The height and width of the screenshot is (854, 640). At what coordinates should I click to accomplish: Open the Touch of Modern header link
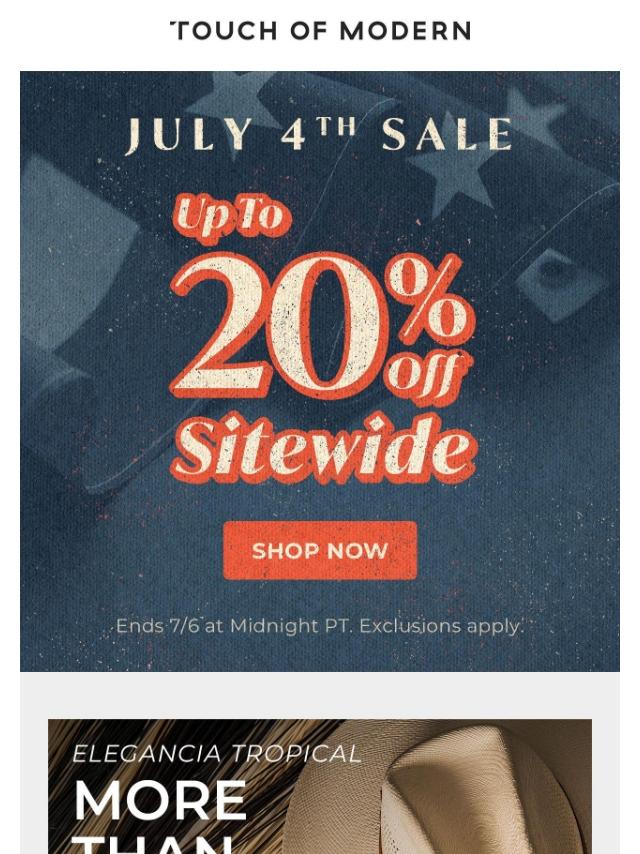320,31
